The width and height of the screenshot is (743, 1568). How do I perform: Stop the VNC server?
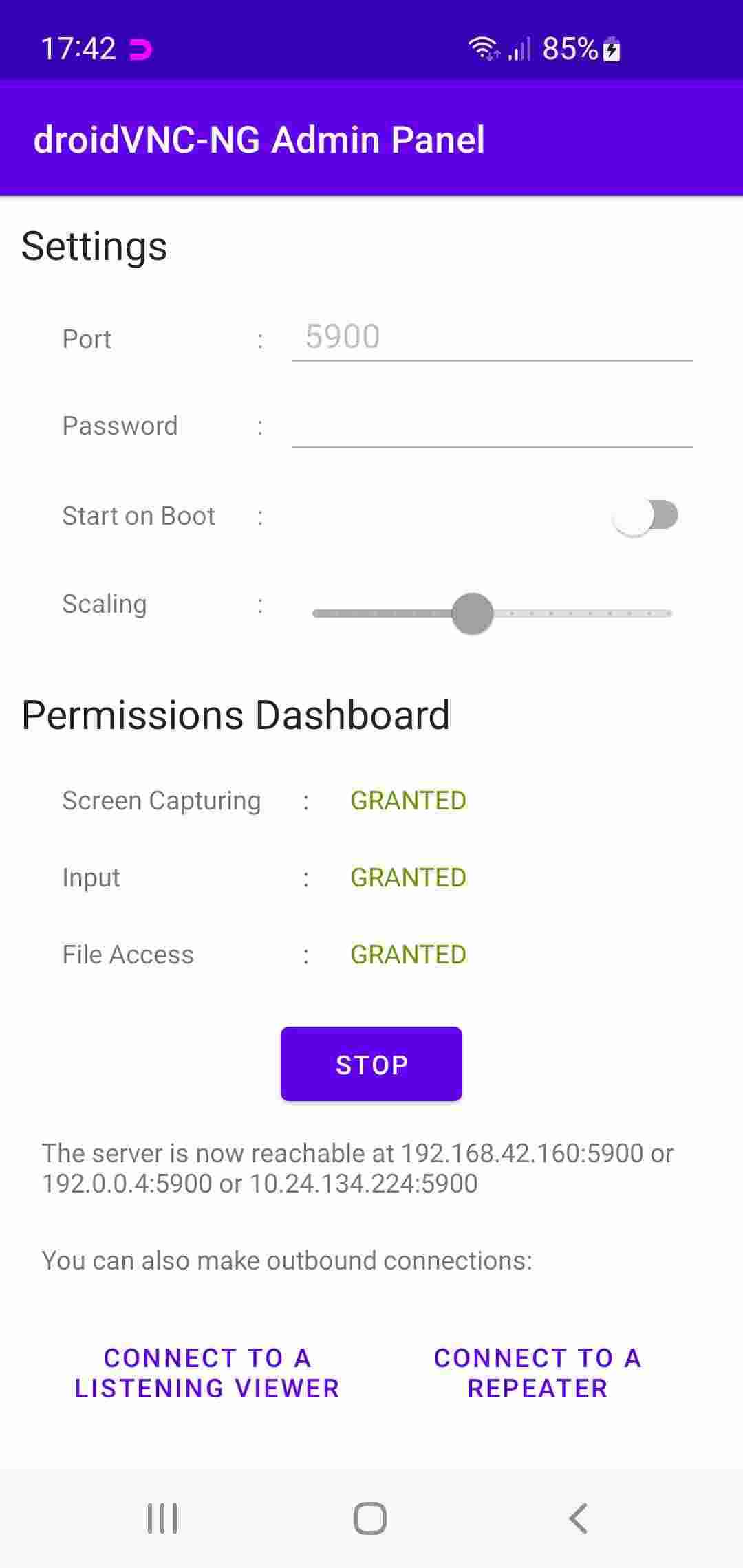[371, 1064]
